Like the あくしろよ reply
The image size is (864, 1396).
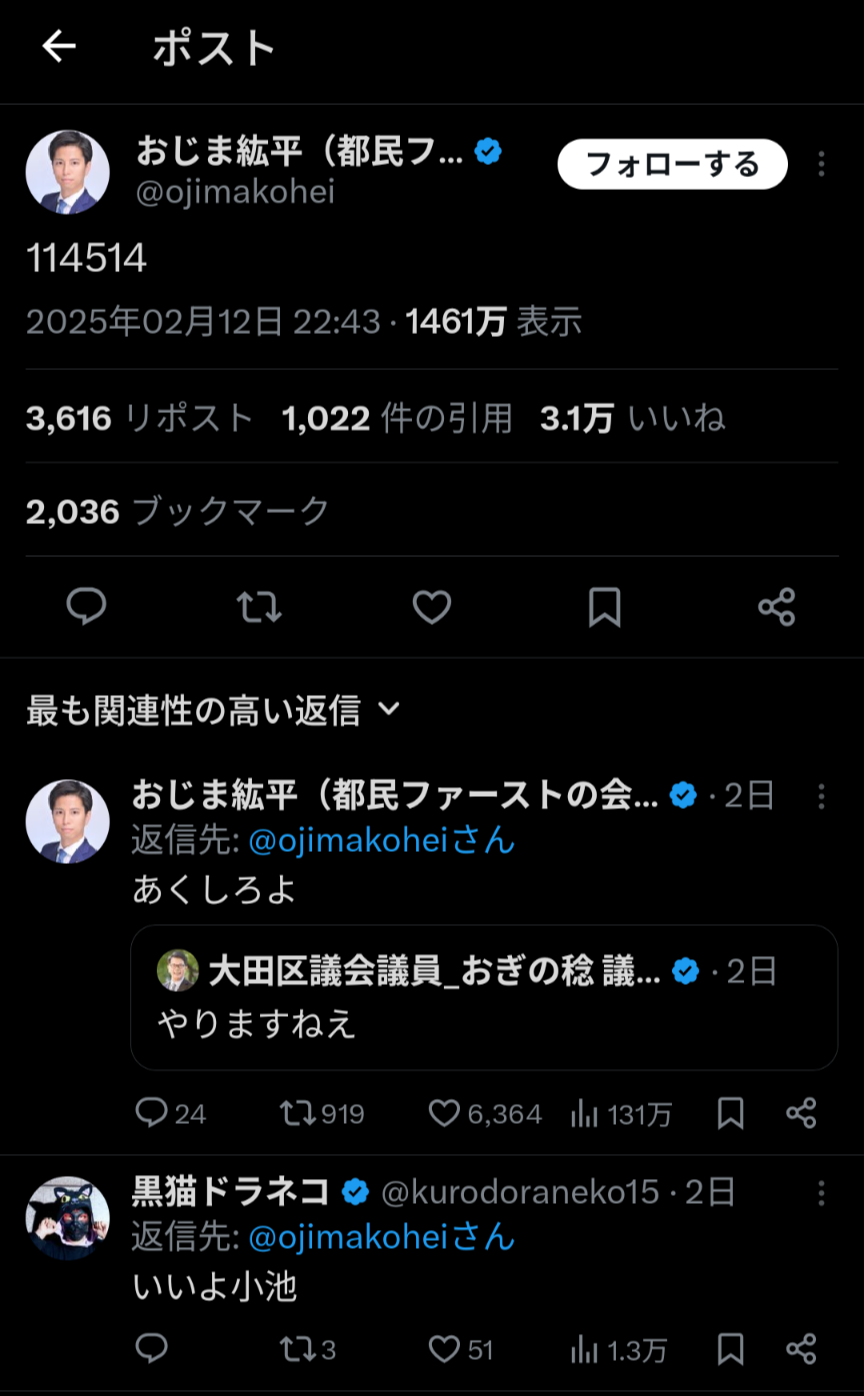[444, 1114]
